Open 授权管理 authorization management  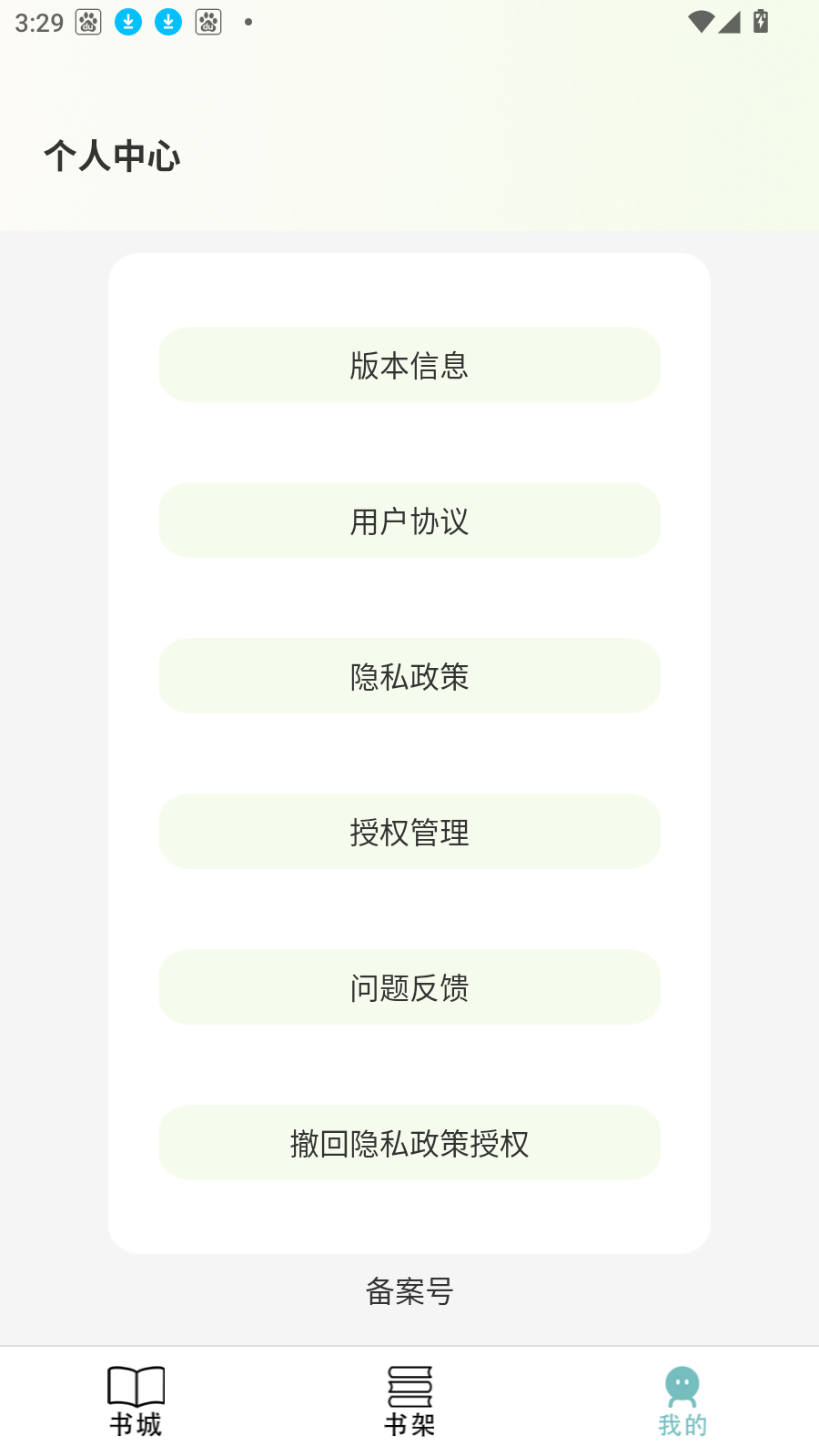tap(409, 832)
